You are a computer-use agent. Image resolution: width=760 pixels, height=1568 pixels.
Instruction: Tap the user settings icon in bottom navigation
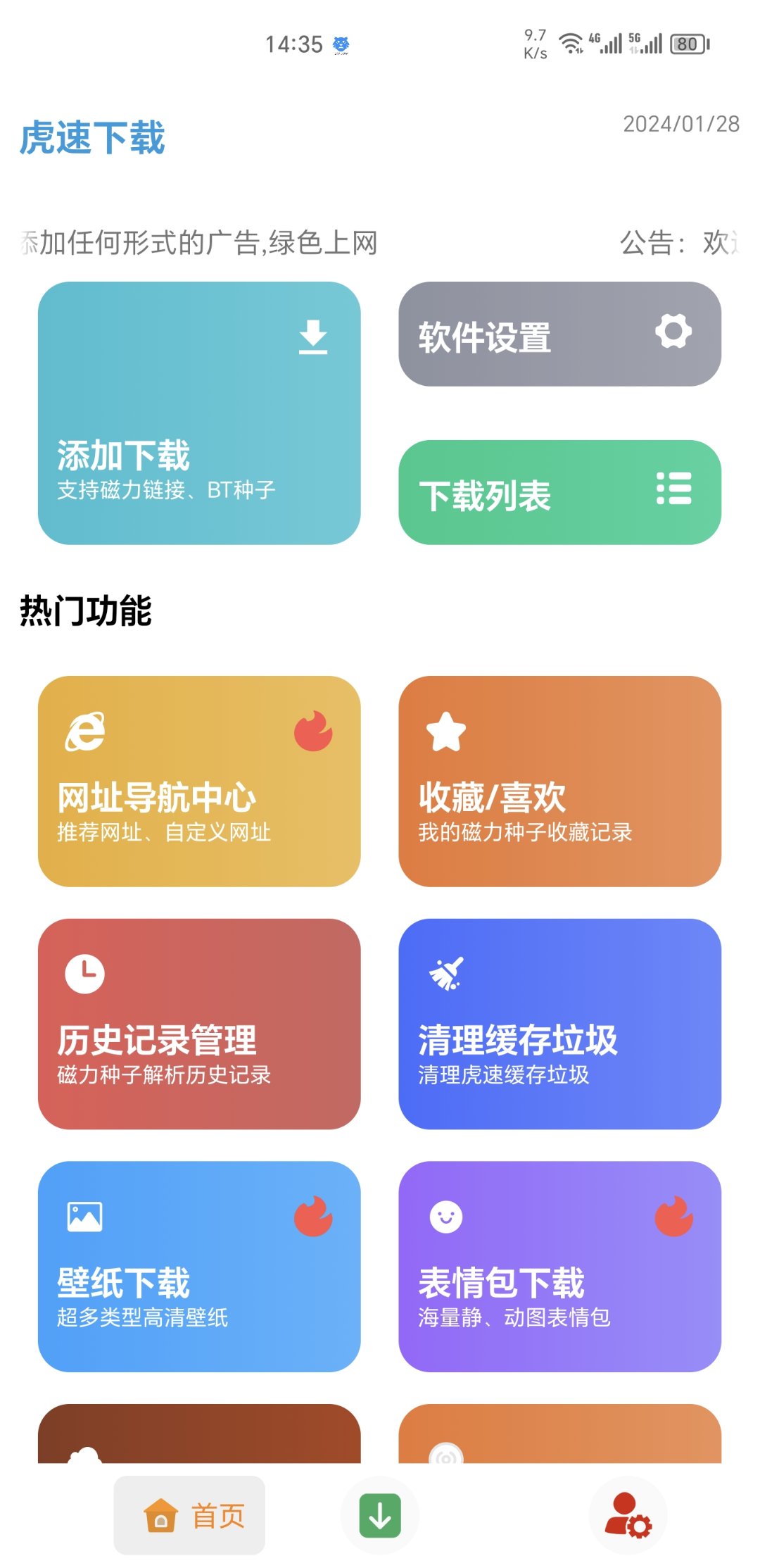626,1516
